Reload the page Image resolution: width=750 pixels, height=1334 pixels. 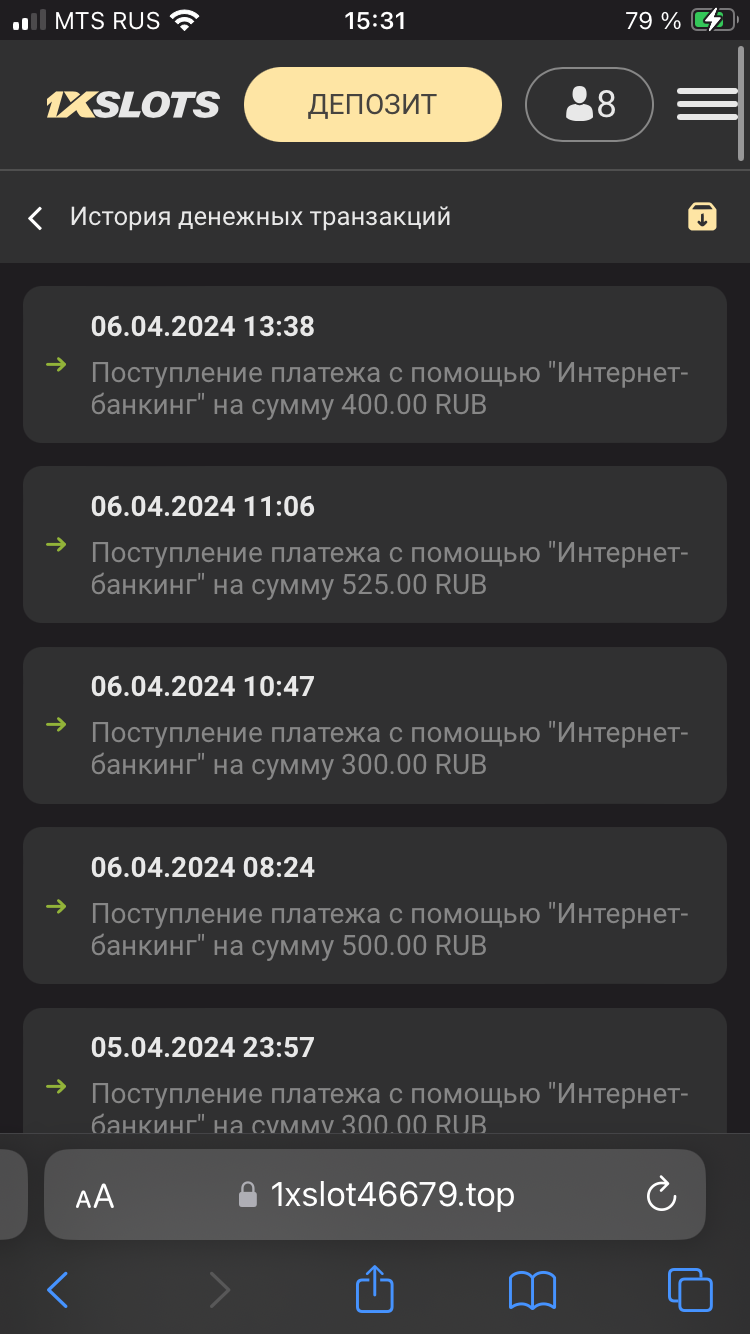(x=661, y=1194)
